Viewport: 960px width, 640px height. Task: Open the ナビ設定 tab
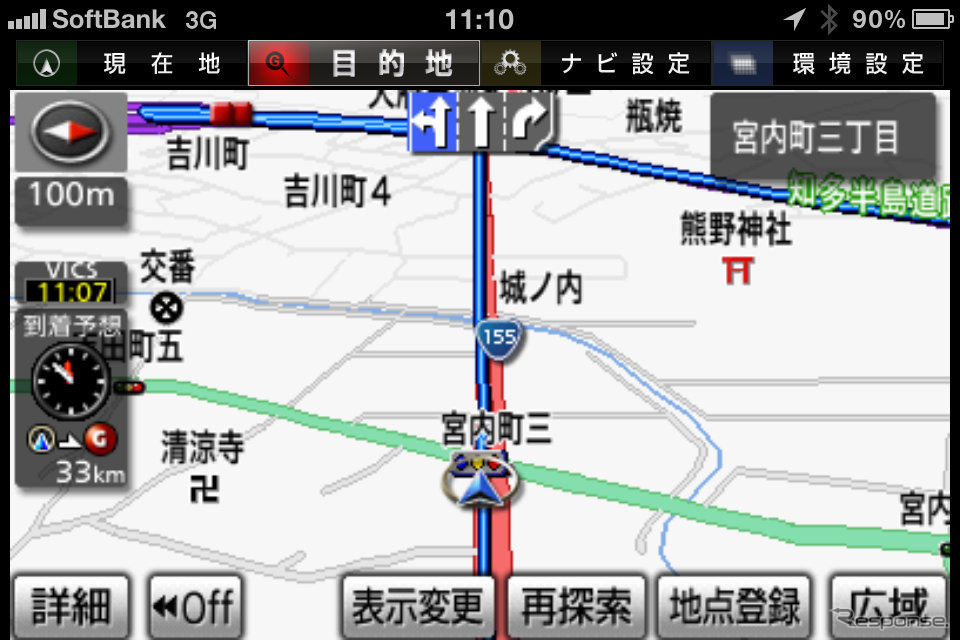coord(595,64)
